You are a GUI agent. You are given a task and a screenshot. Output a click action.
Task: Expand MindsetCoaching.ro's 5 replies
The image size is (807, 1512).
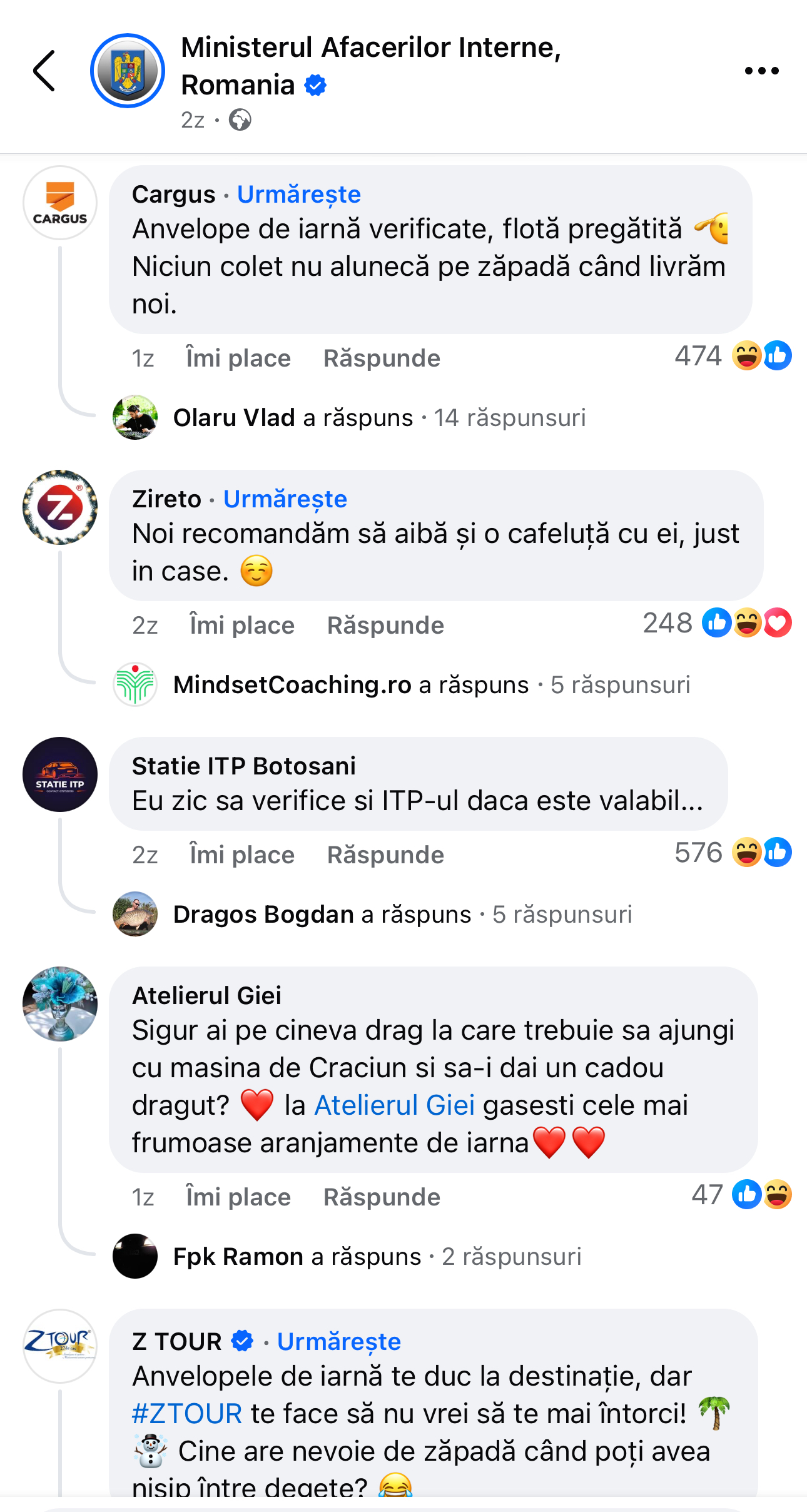[432, 685]
